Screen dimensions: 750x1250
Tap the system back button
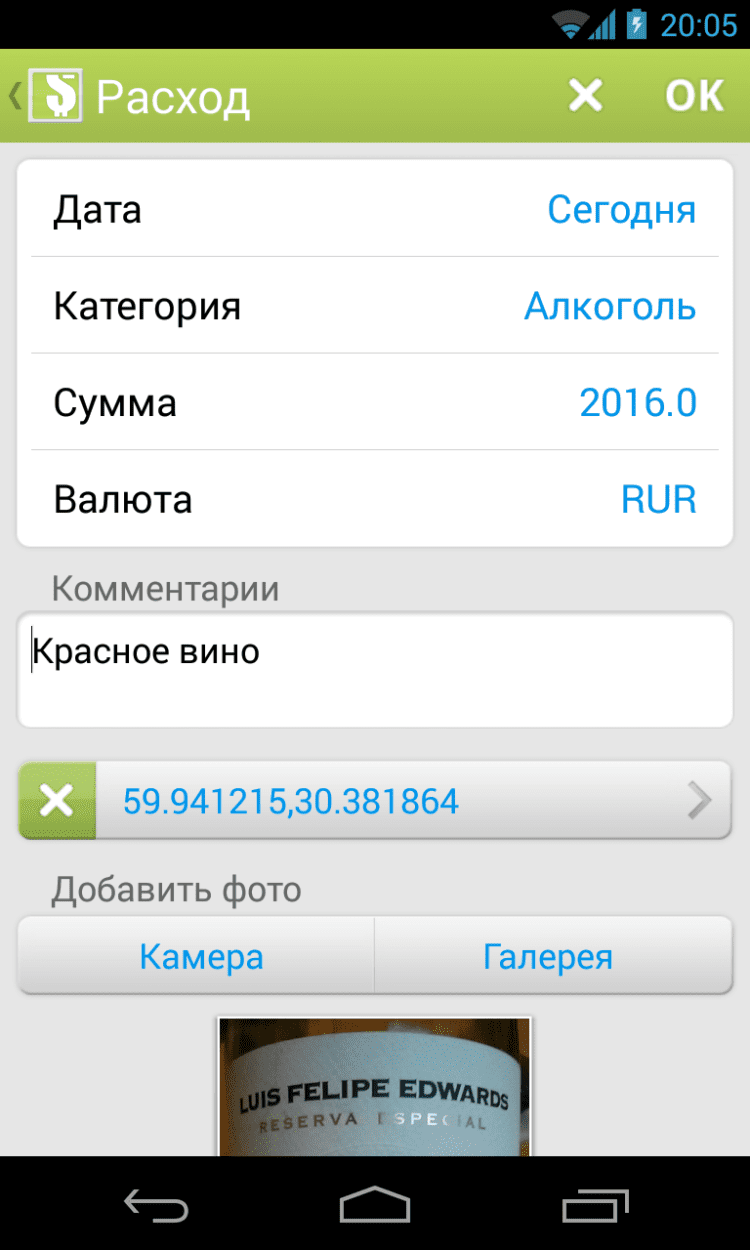(156, 1205)
